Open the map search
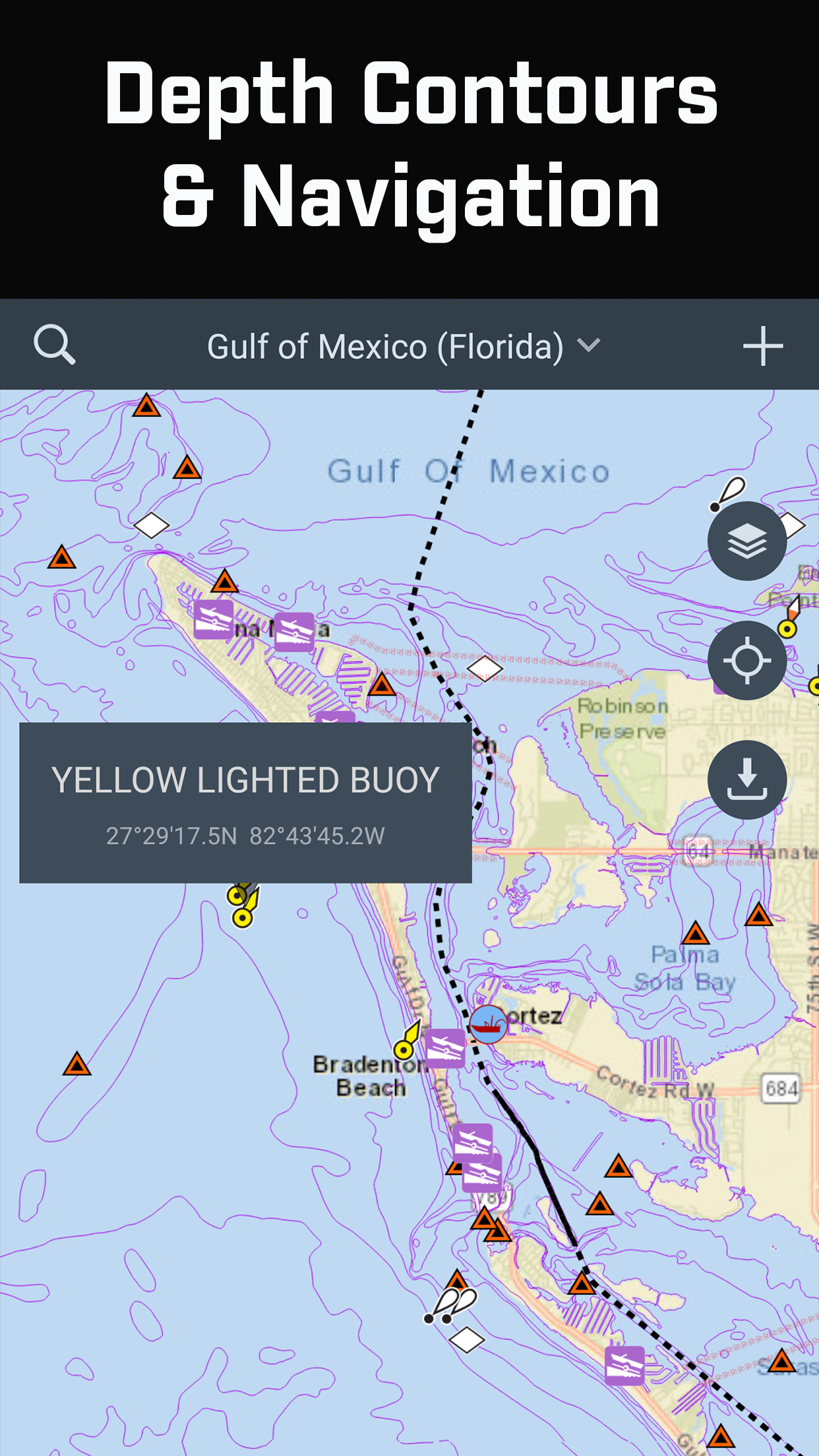This screenshot has width=819, height=1456. click(x=55, y=345)
